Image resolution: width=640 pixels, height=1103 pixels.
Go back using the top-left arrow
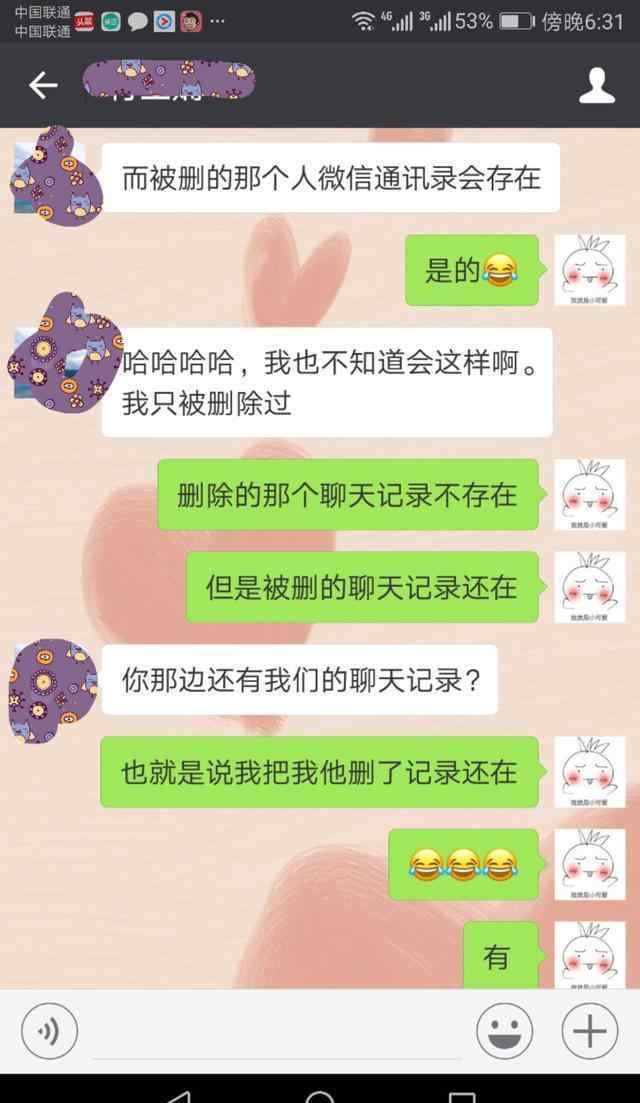(x=43, y=86)
